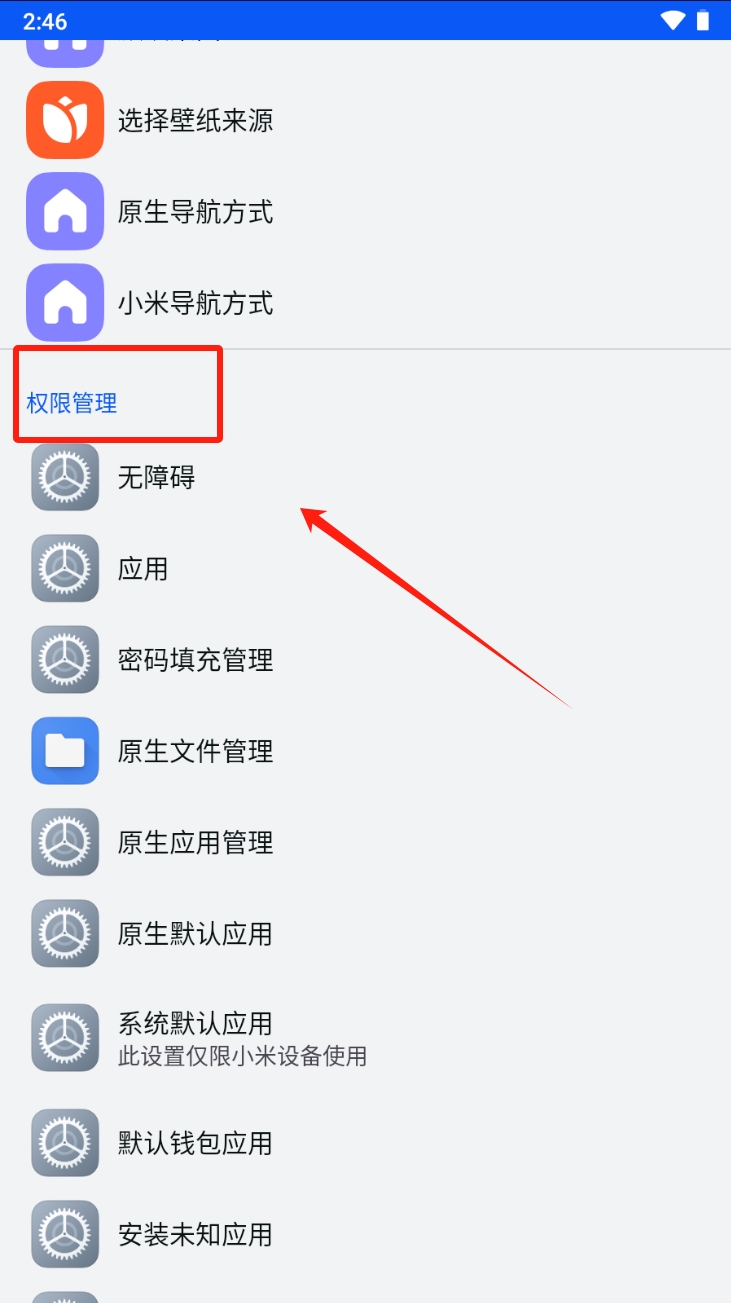Open 选择壁纸来源 entry
731x1303 pixels.
[x=195, y=121]
